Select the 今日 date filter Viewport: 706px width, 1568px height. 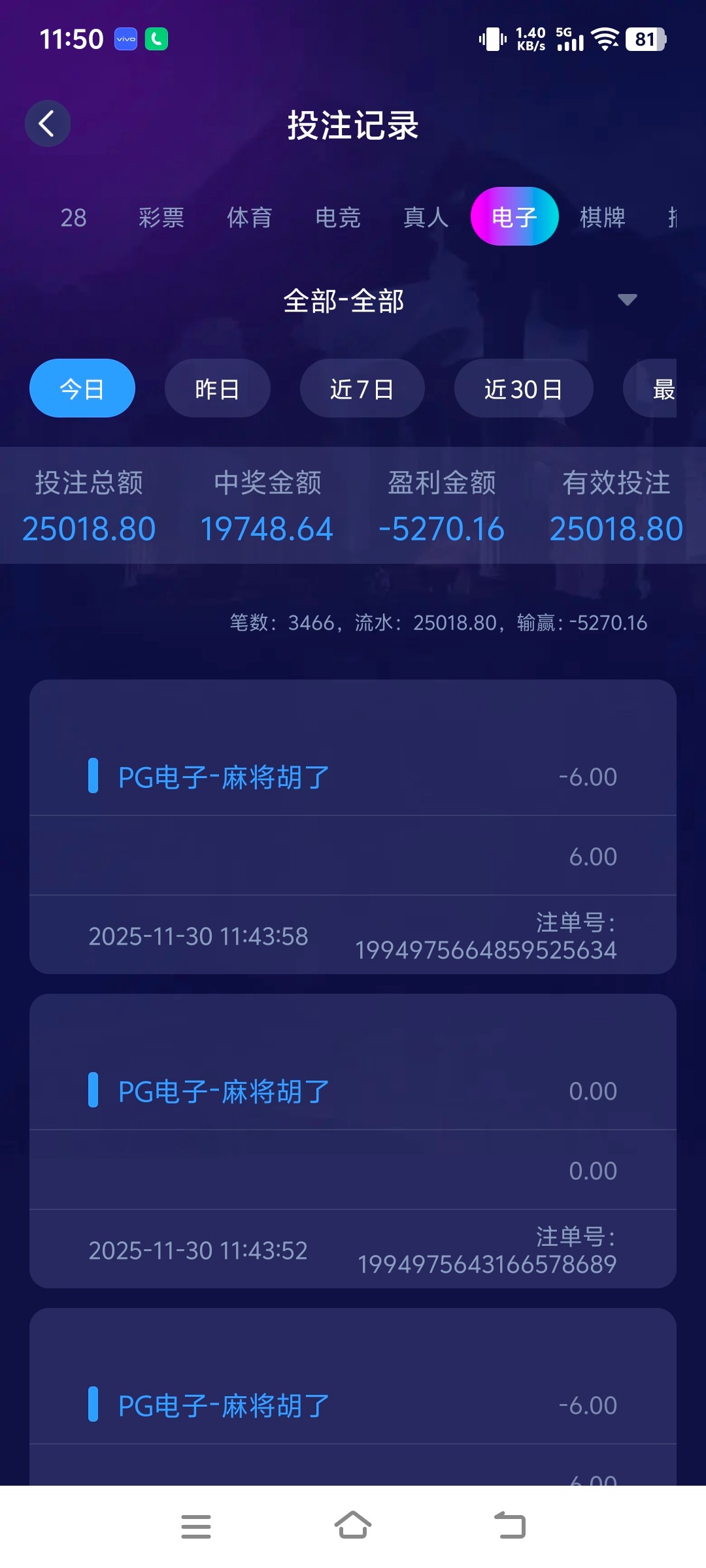point(81,387)
